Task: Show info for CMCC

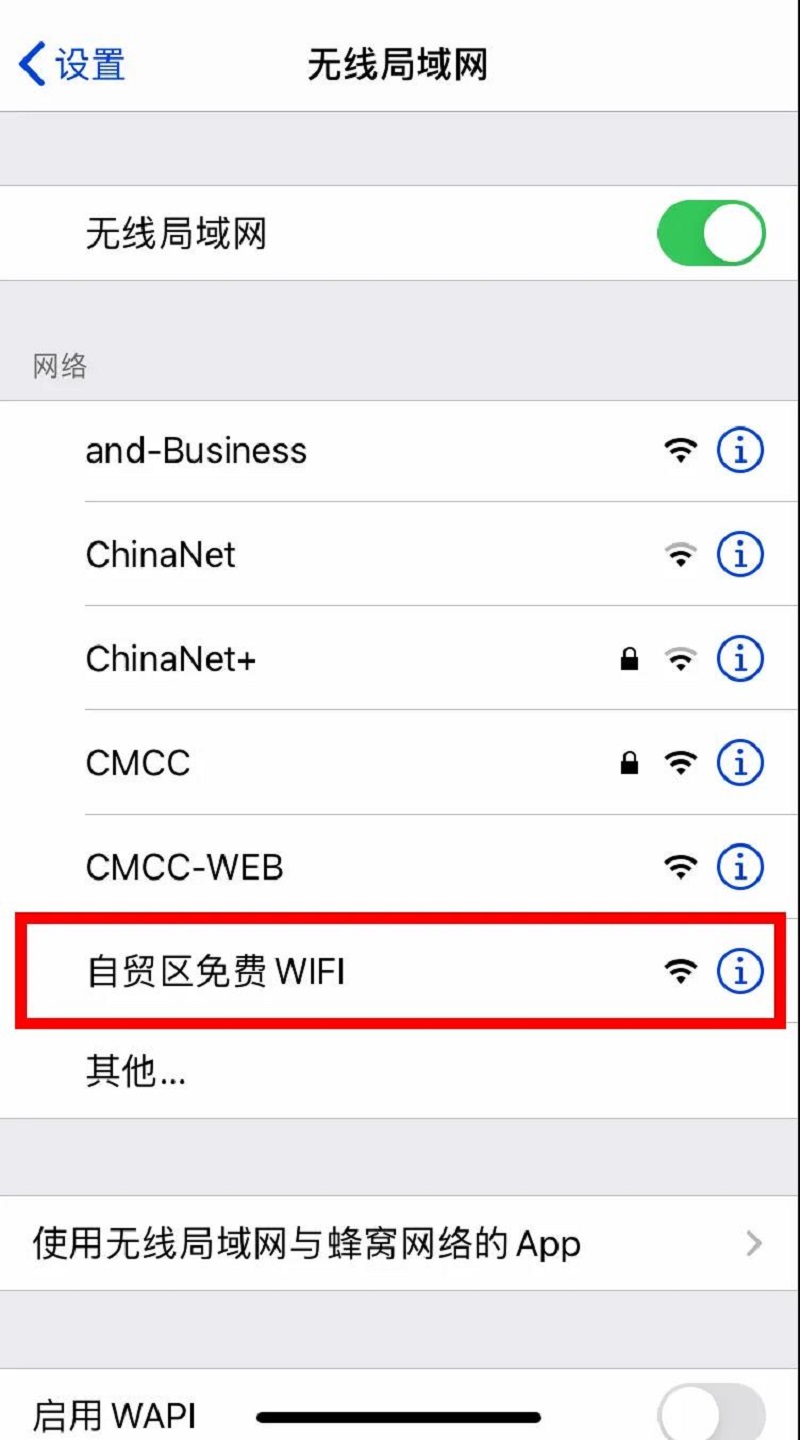Action: pyautogui.click(x=740, y=763)
